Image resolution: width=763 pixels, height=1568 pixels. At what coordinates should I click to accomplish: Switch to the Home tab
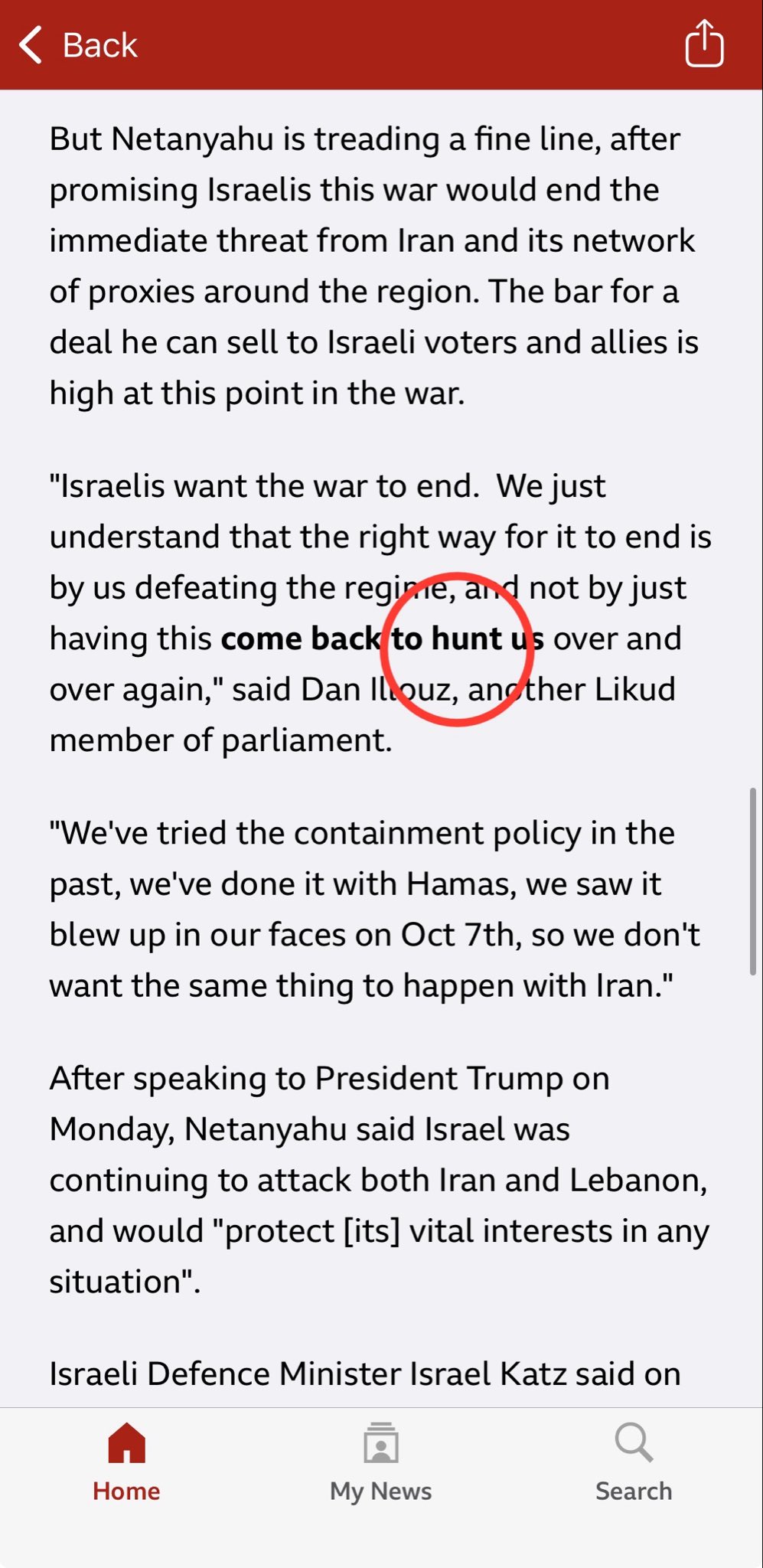point(126,1462)
